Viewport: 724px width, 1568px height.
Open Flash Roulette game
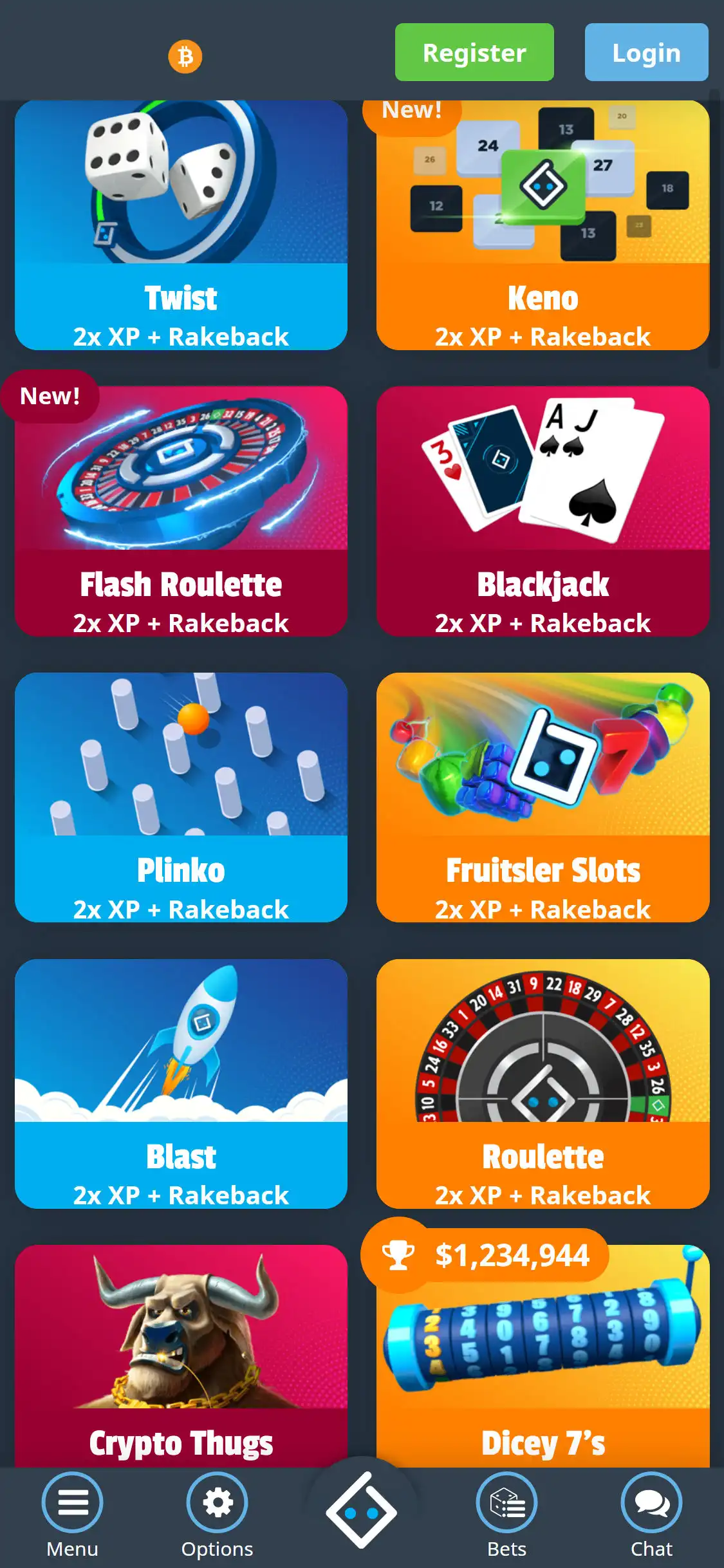(181, 510)
